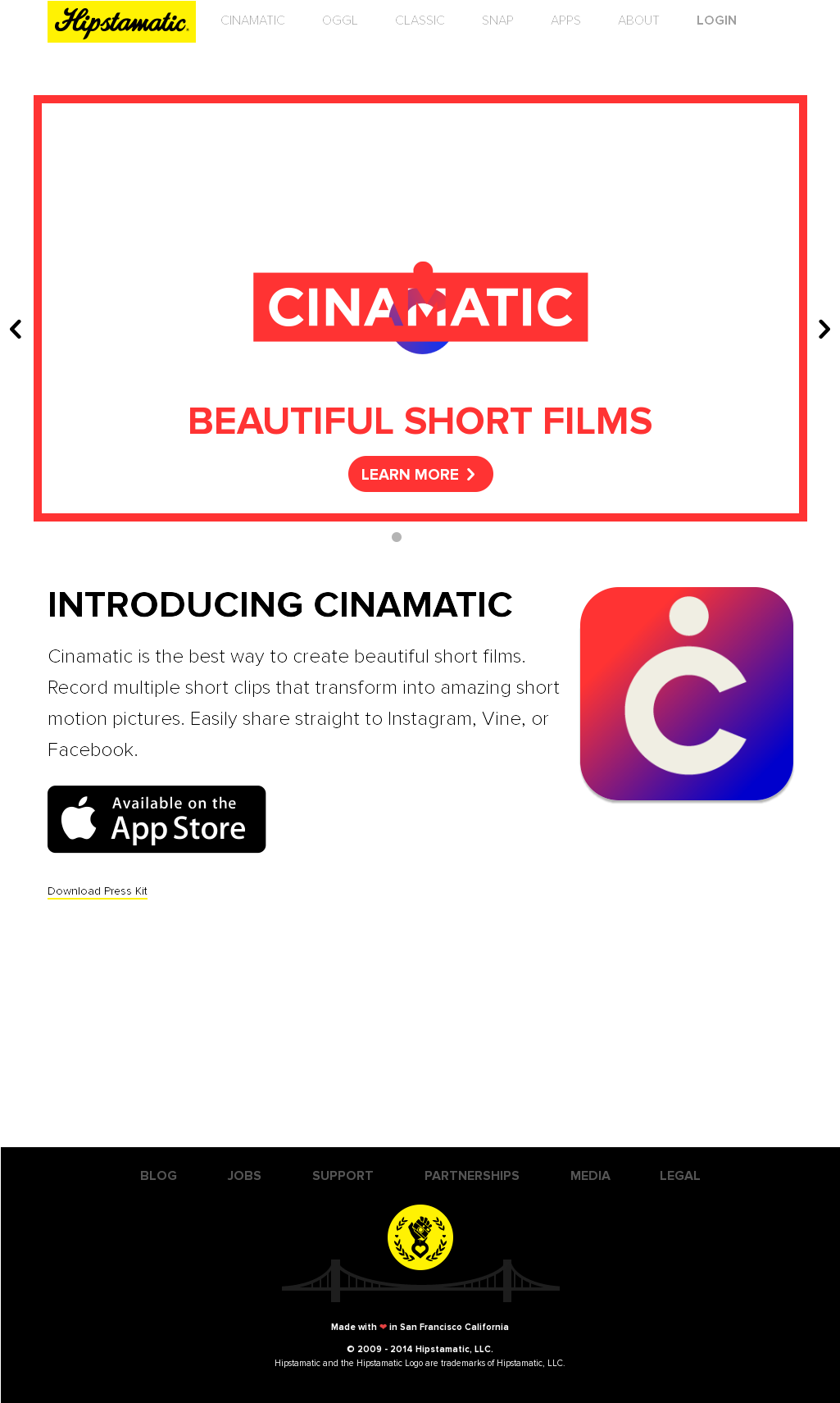Open the Oggl nav link
Image resolution: width=840 pixels, height=1403 pixels.
coord(340,20)
